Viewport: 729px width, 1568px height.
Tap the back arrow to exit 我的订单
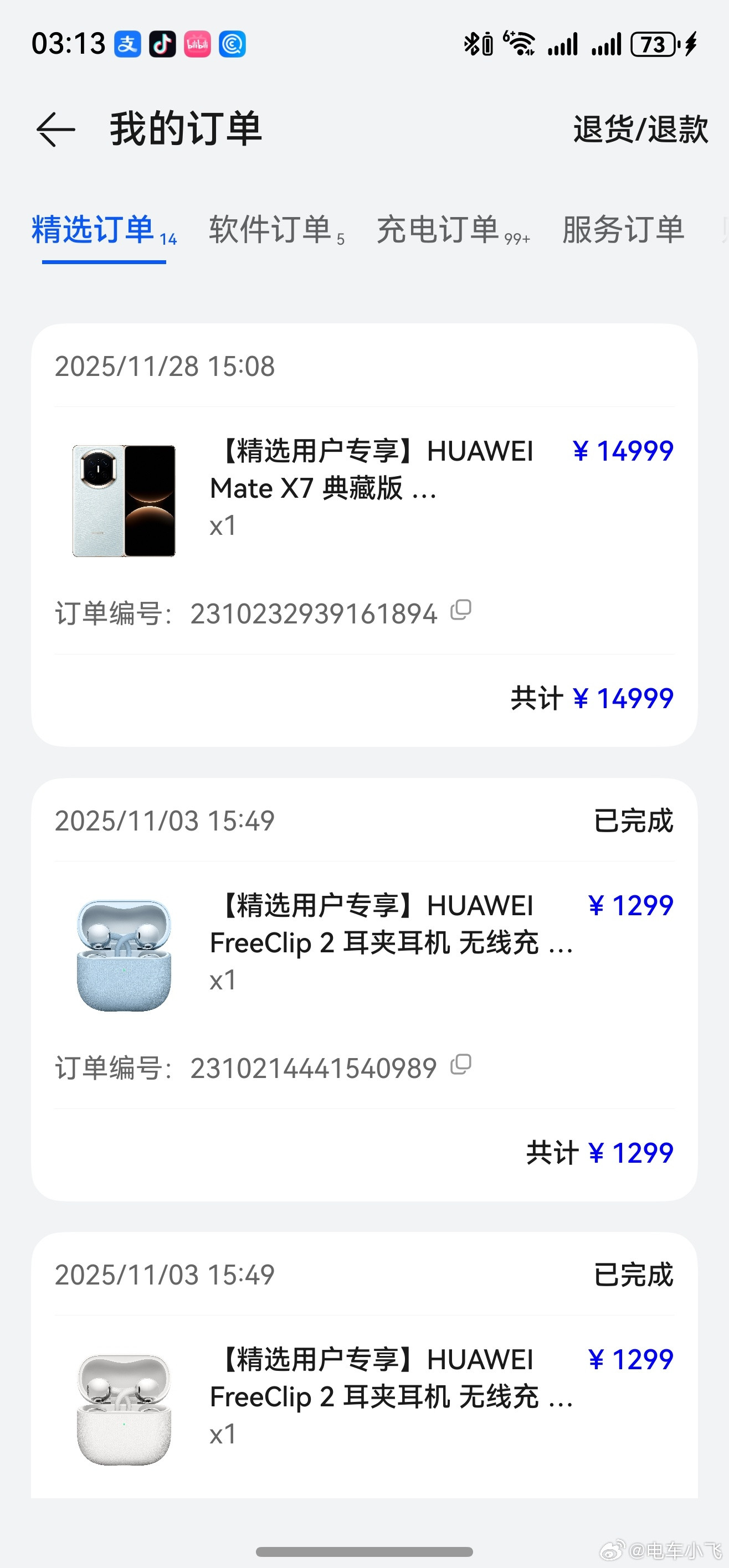pyautogui.click(x=55, y=128)
